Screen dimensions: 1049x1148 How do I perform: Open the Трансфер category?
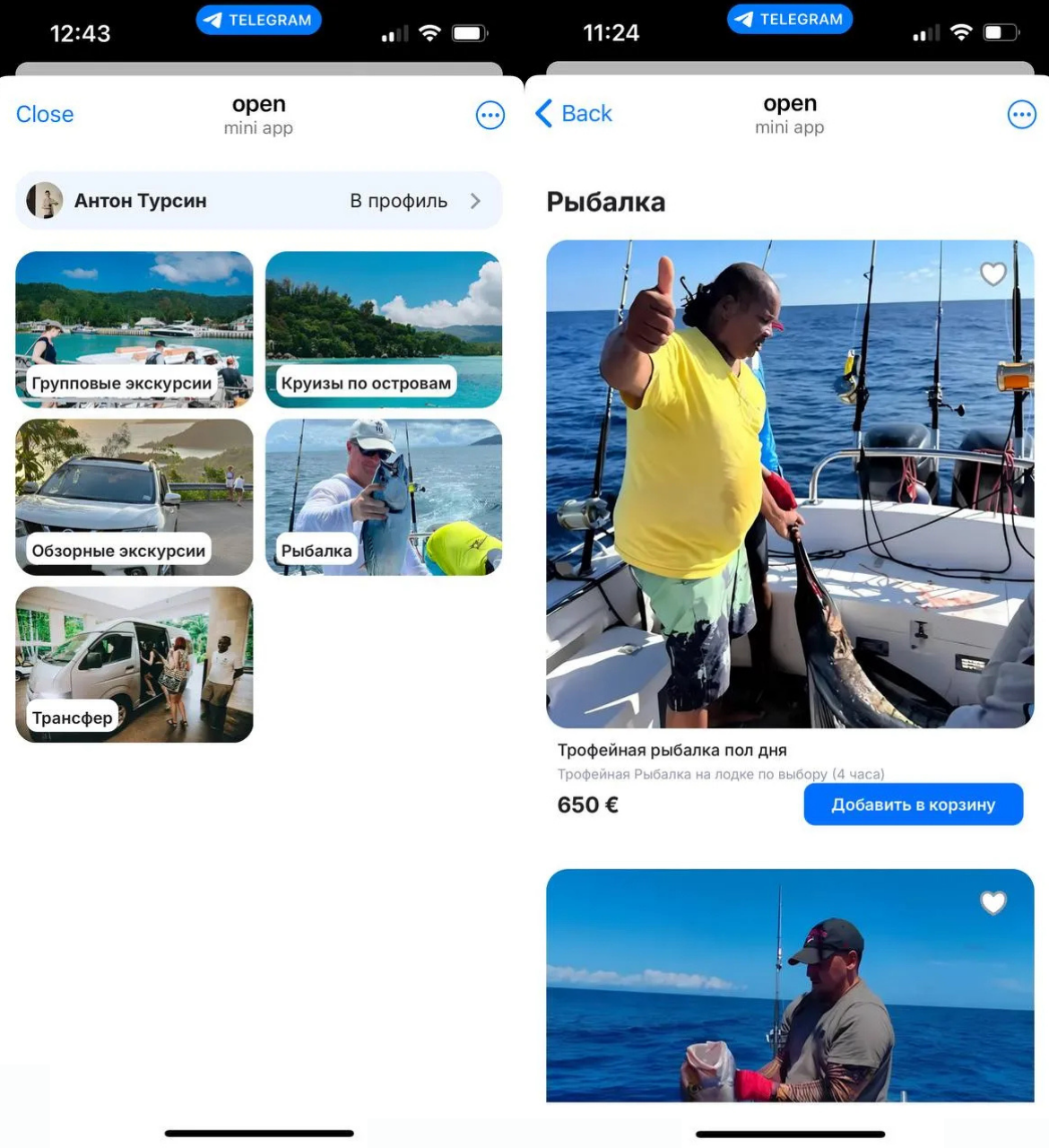[134, 665]
